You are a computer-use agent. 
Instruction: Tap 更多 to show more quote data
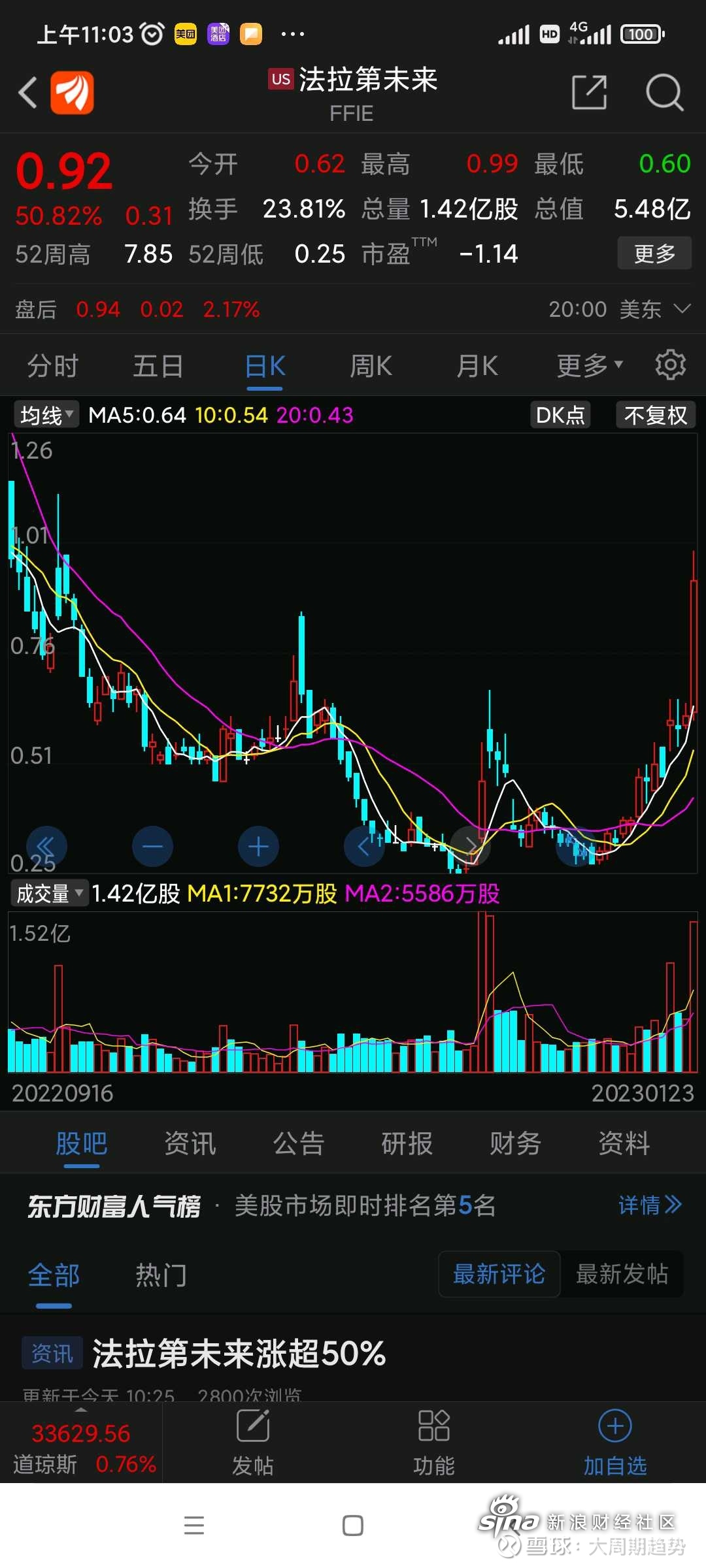(654, 253)
